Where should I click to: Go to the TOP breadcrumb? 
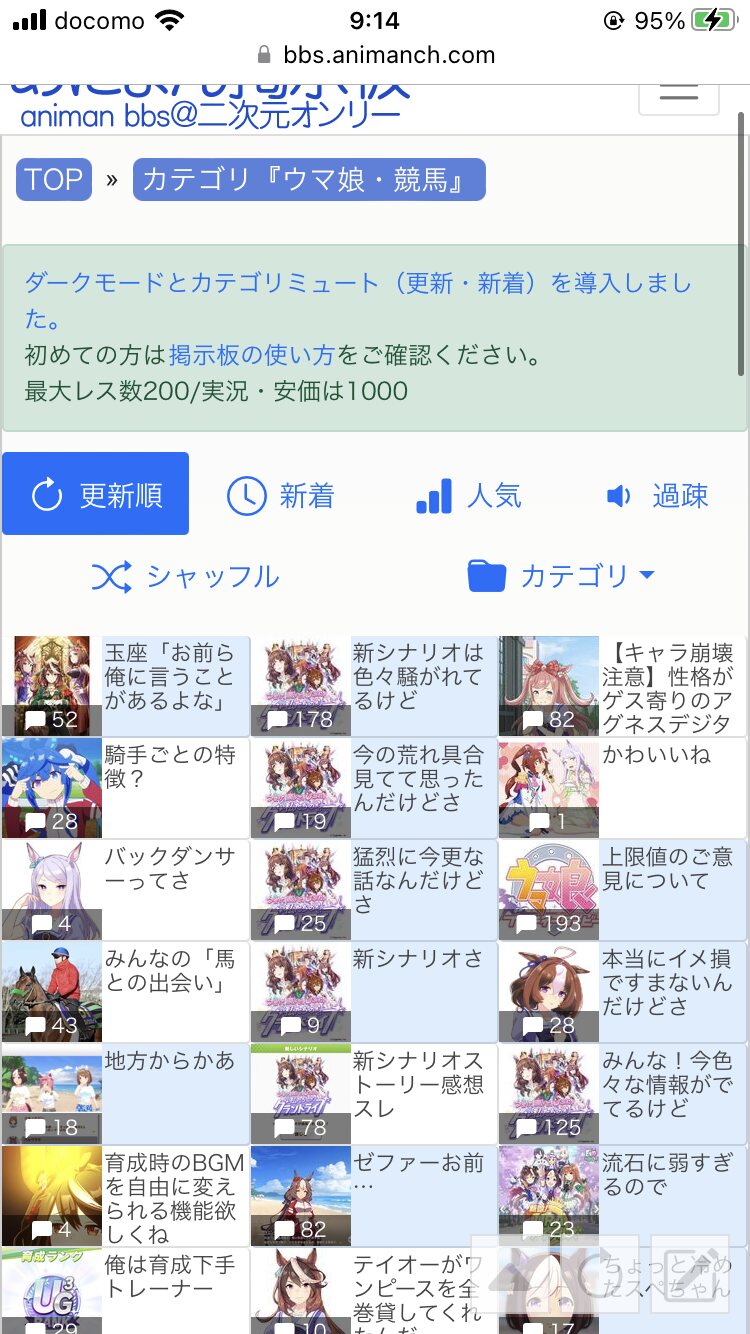coord(54,180)
